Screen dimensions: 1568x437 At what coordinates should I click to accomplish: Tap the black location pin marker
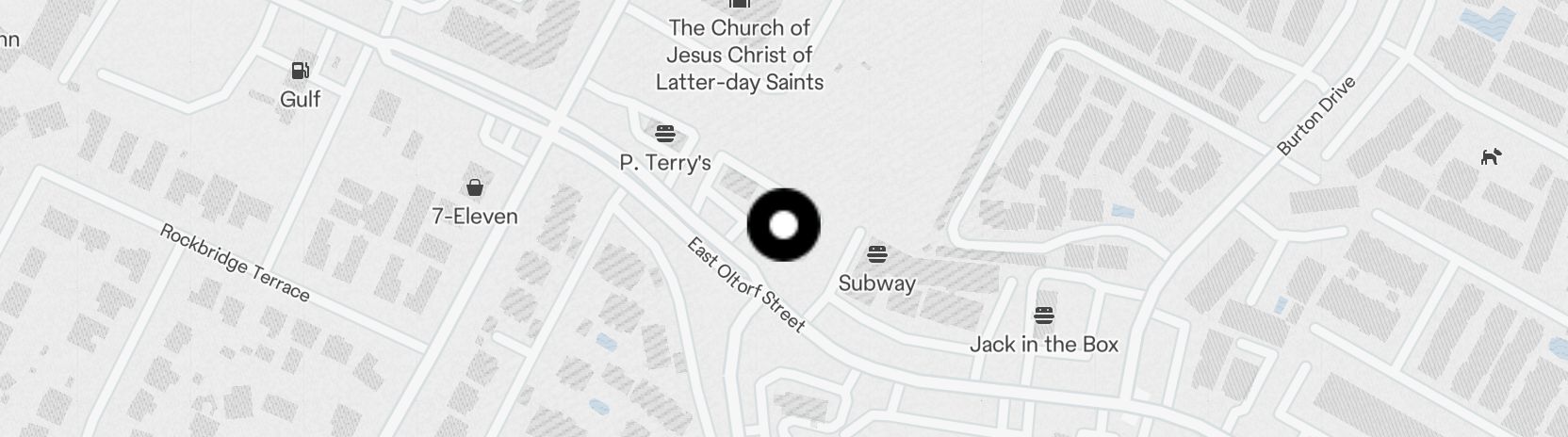(783, 225)
